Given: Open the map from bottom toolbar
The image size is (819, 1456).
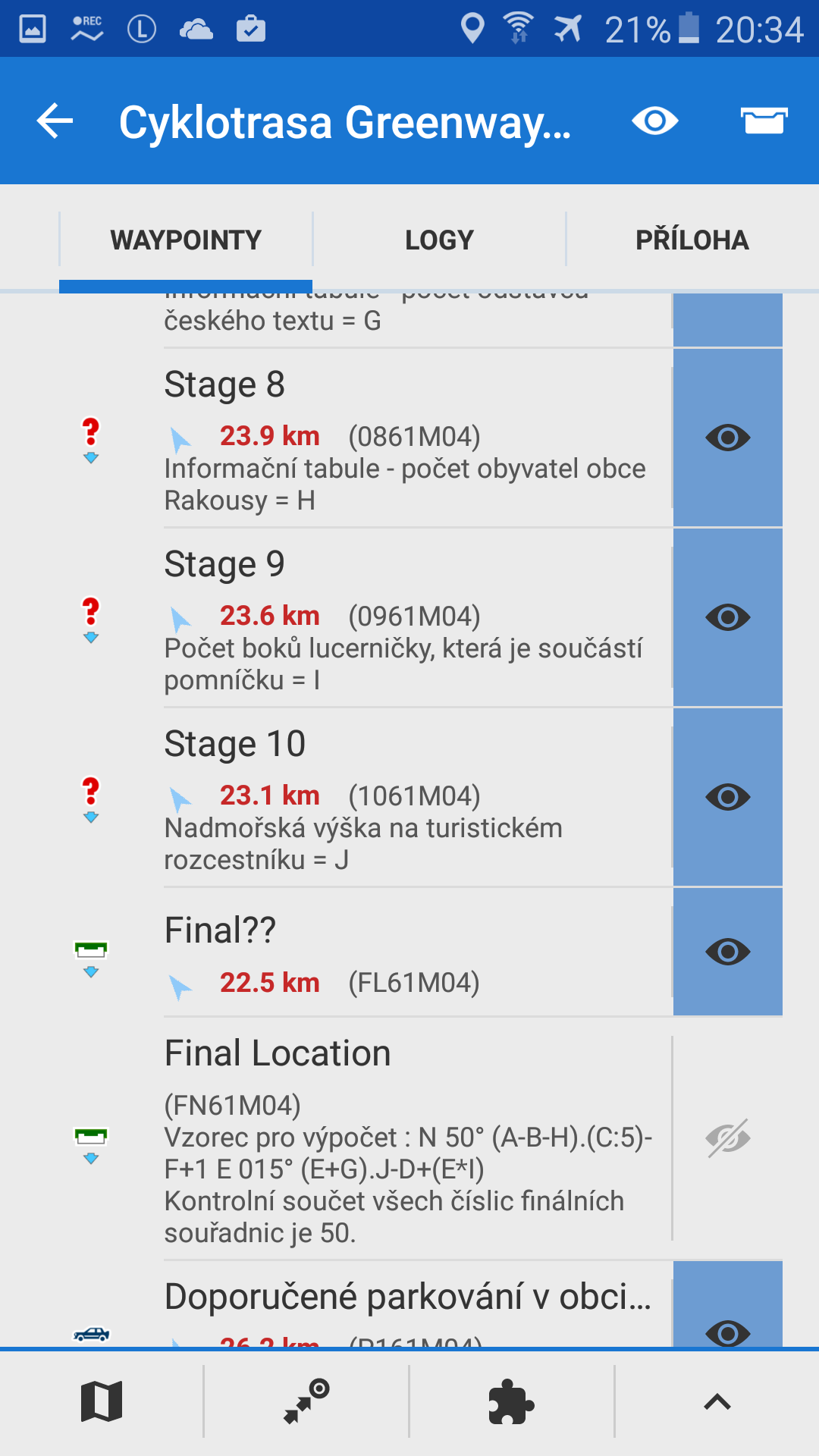Looking at the screenshot, I should 102,1401.
